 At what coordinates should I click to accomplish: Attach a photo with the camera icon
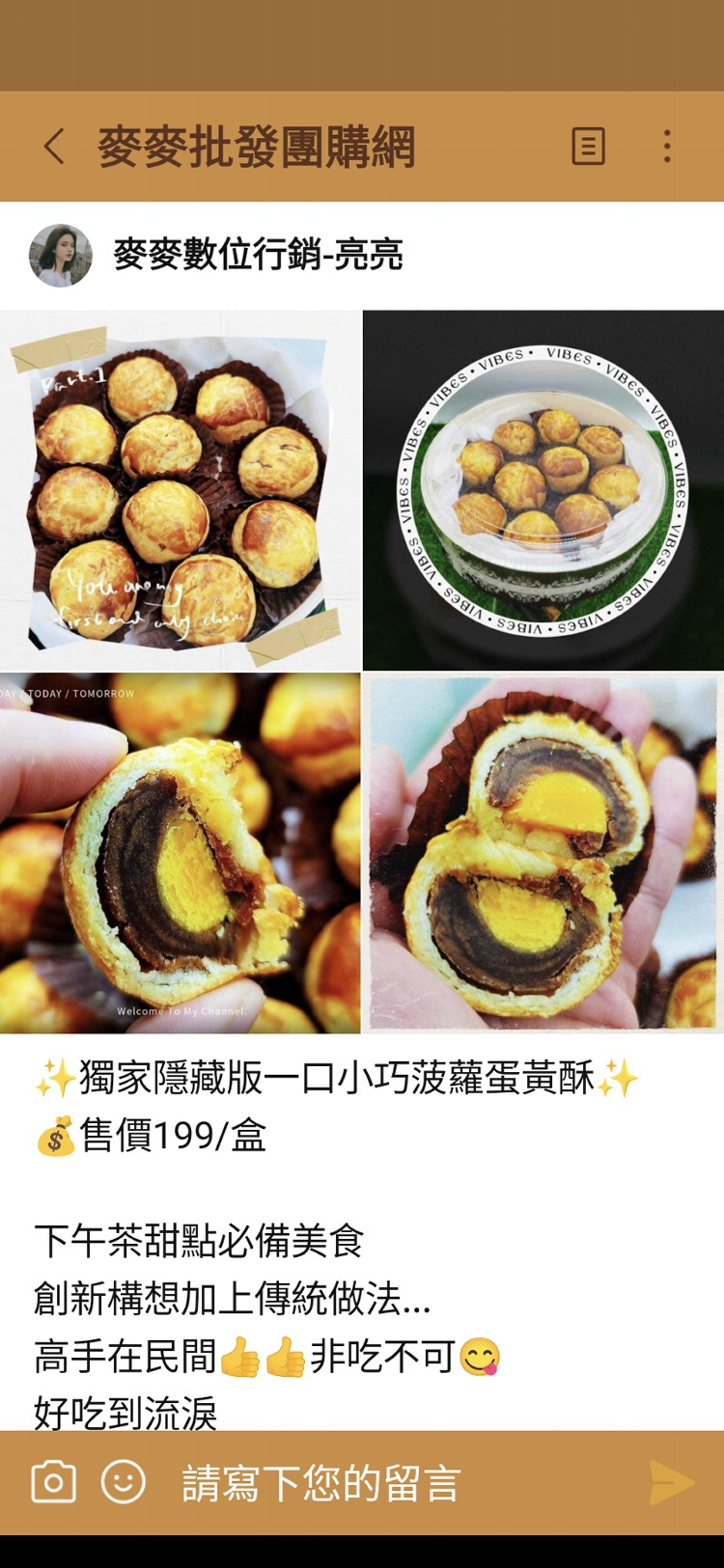tap(54, 1482)
